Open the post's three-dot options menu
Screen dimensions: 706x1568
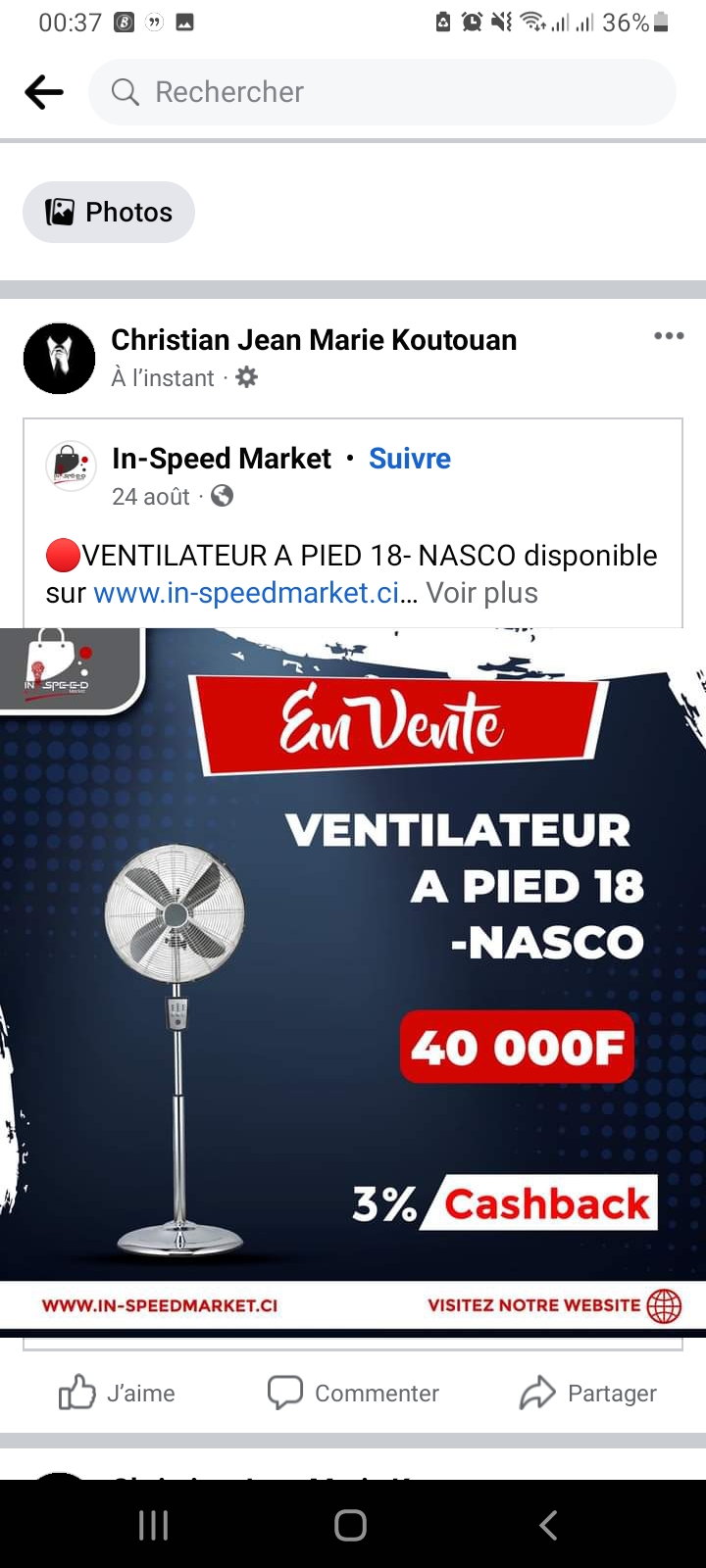[669, 336]
